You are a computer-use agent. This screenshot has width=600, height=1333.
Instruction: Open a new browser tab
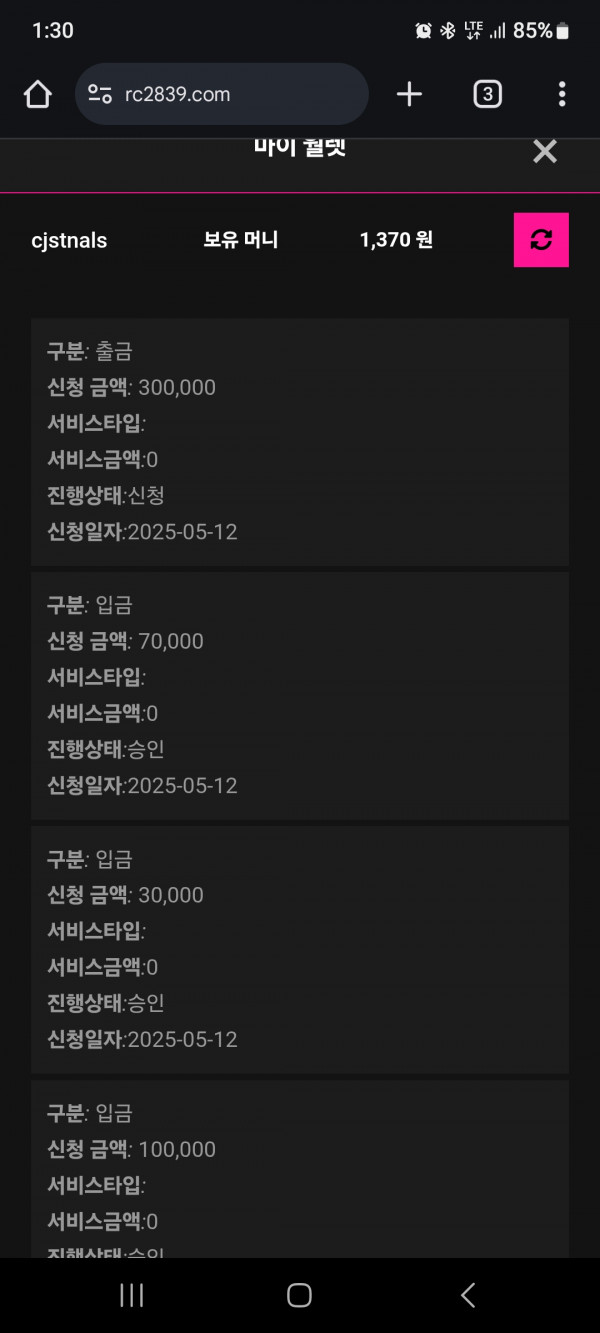(409, 95)
